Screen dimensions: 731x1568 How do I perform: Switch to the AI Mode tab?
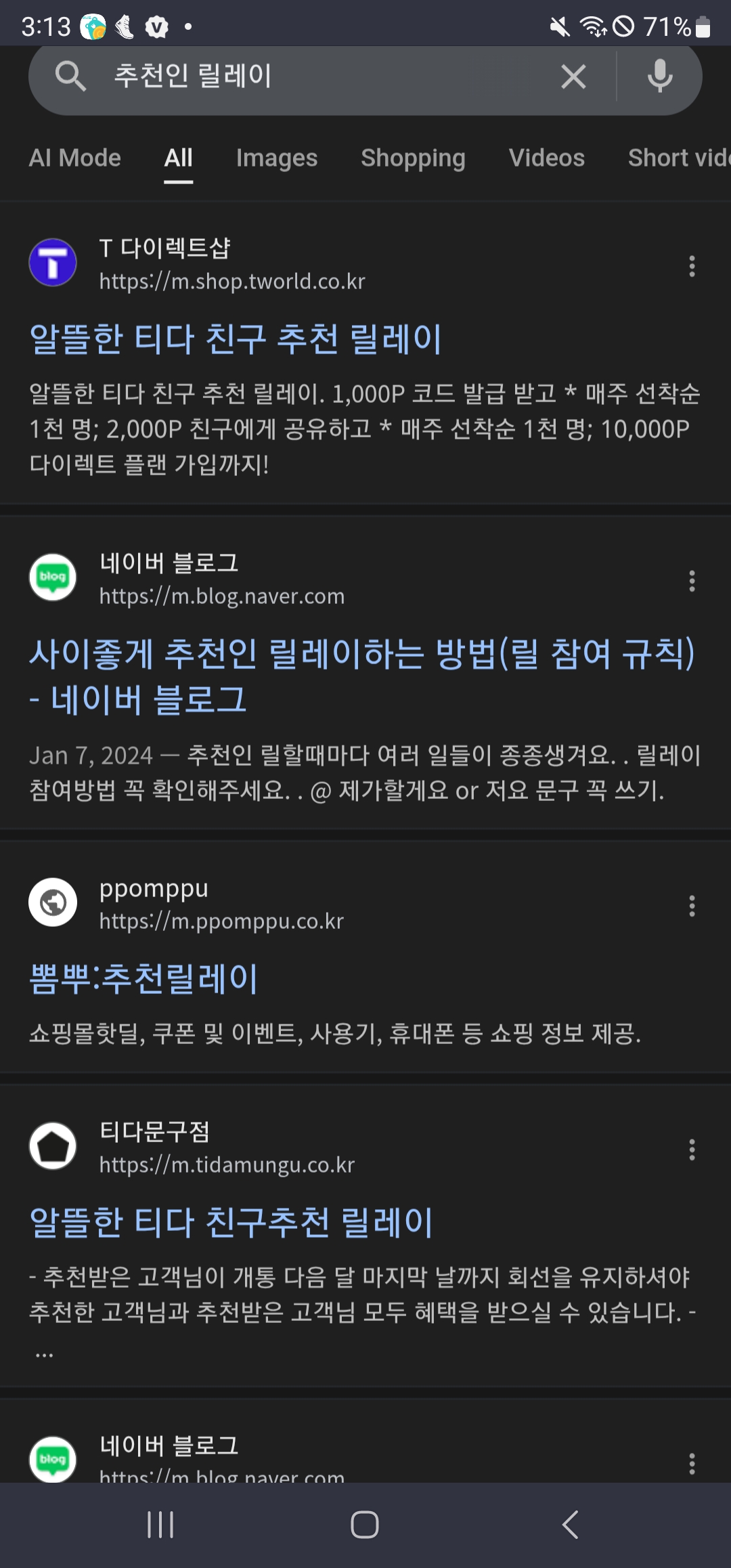[75, 158]
